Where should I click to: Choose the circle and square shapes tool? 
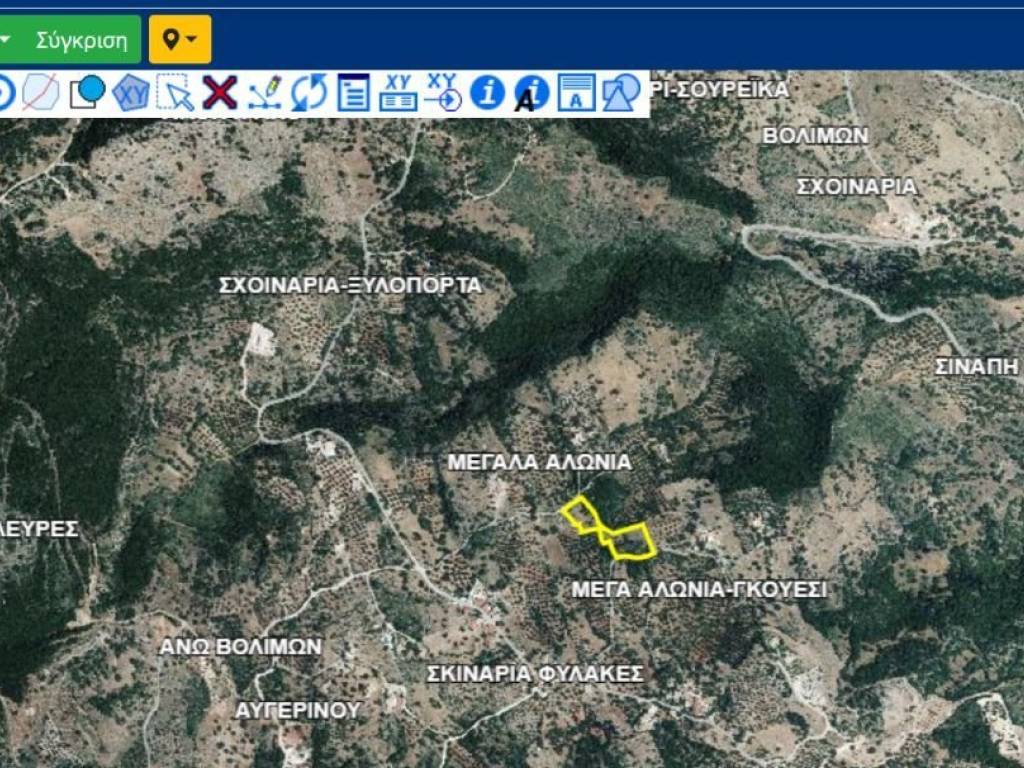(x=87, y=93)
